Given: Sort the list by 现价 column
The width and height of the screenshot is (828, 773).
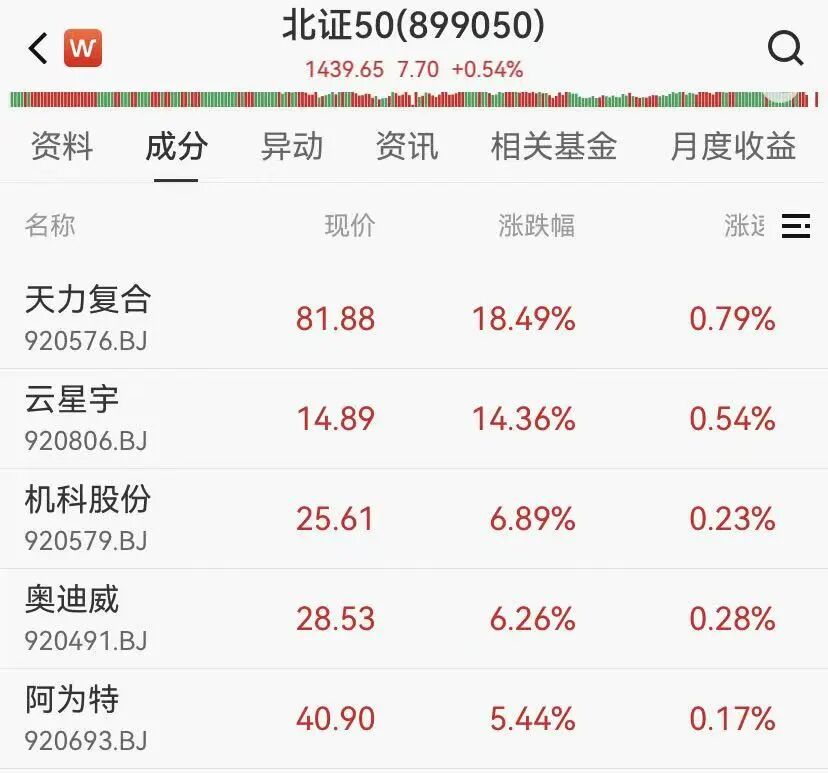Looking at the screenshot, I should pyautogui.click(x=349, y=226).
